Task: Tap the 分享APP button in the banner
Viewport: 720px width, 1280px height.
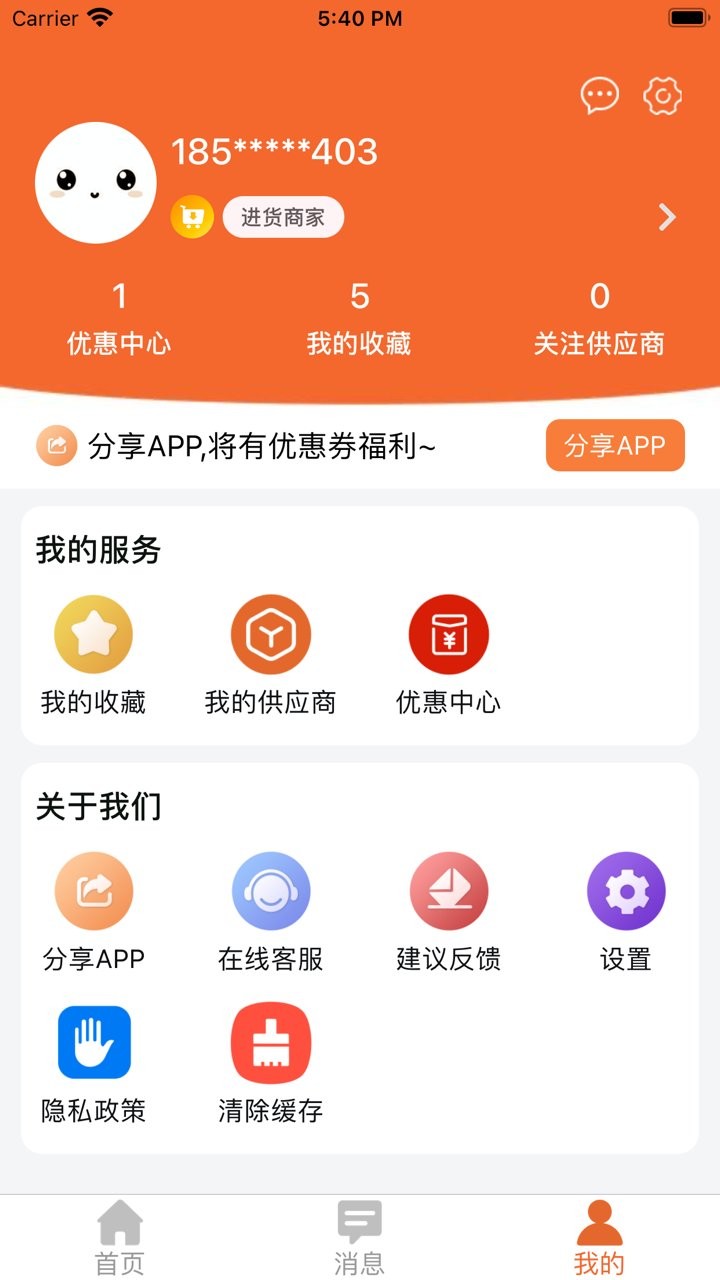Action: coord(615,445)
